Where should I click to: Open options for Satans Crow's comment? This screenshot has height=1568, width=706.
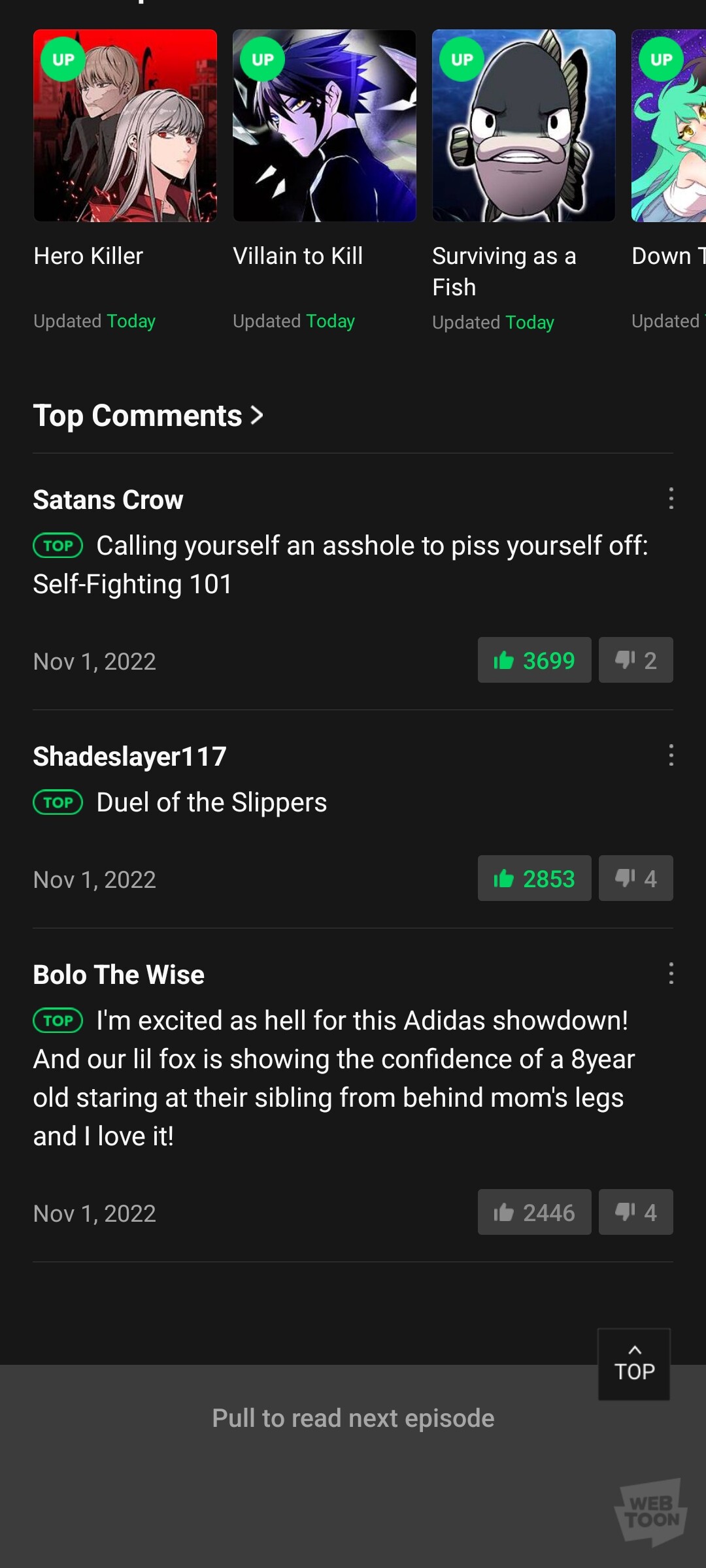pos(671,498)
